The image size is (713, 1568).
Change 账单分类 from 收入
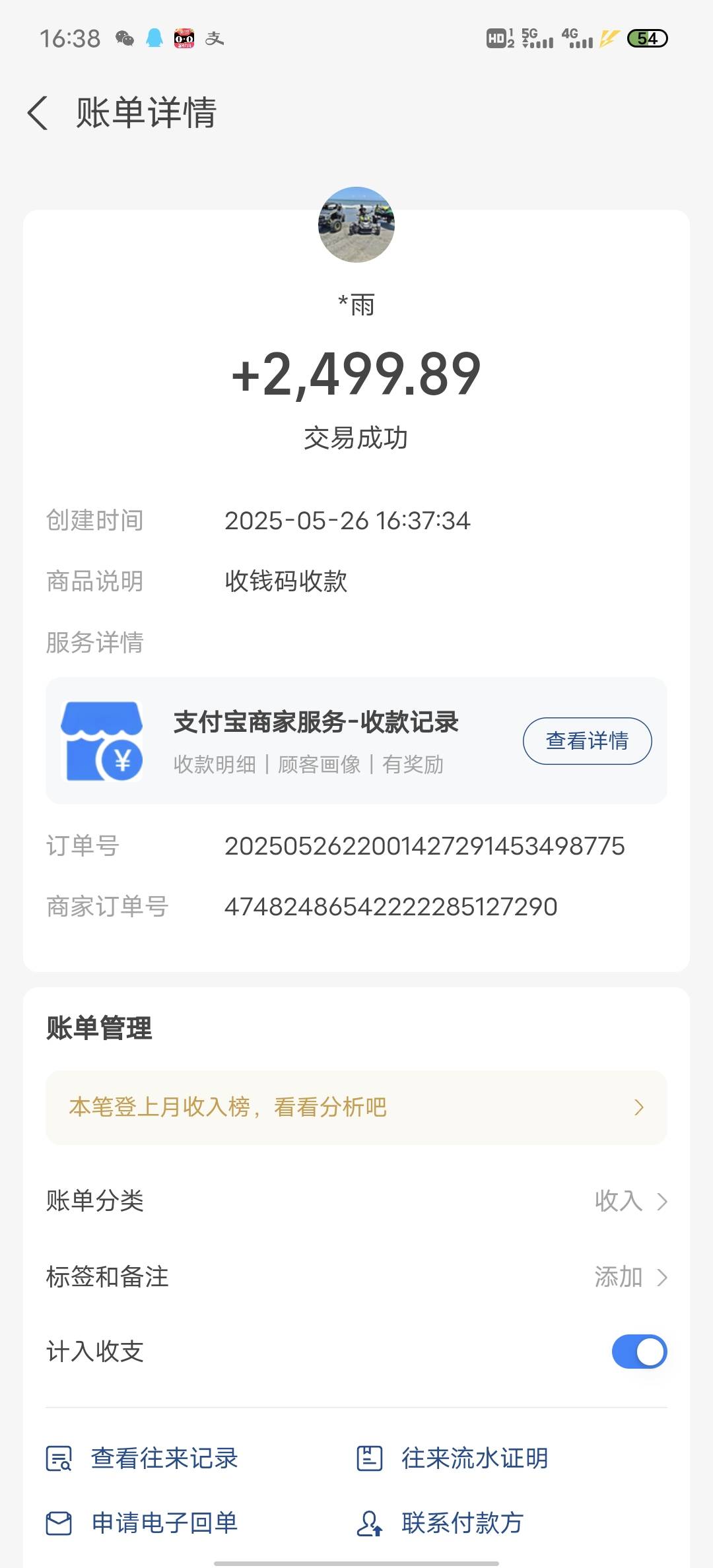pyautogui.click(x=356, y=1201)
